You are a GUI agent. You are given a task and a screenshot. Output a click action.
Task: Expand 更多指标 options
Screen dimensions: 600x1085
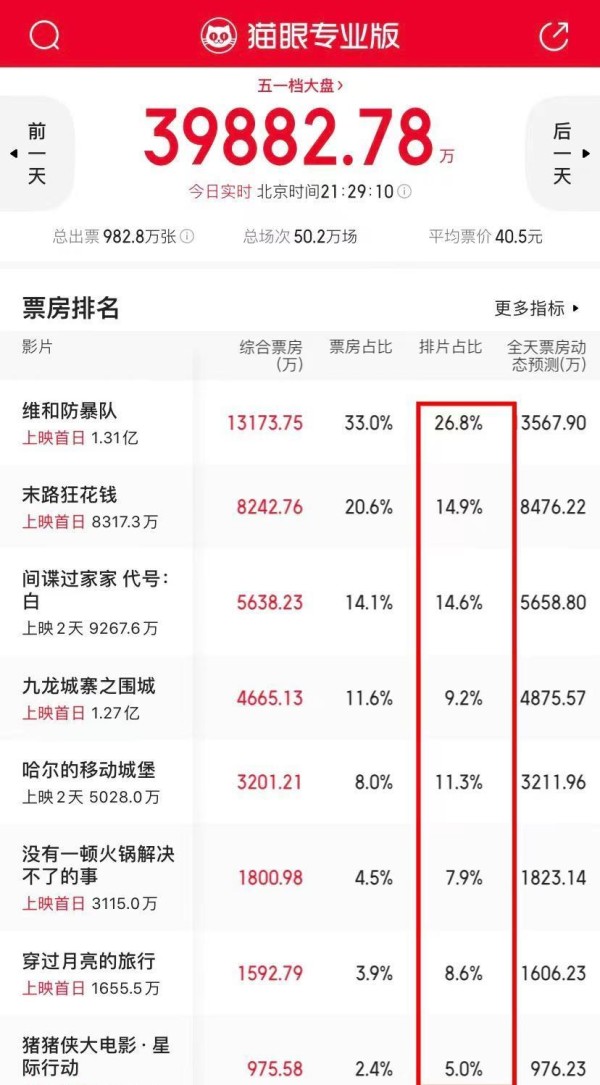coord(538,308)
